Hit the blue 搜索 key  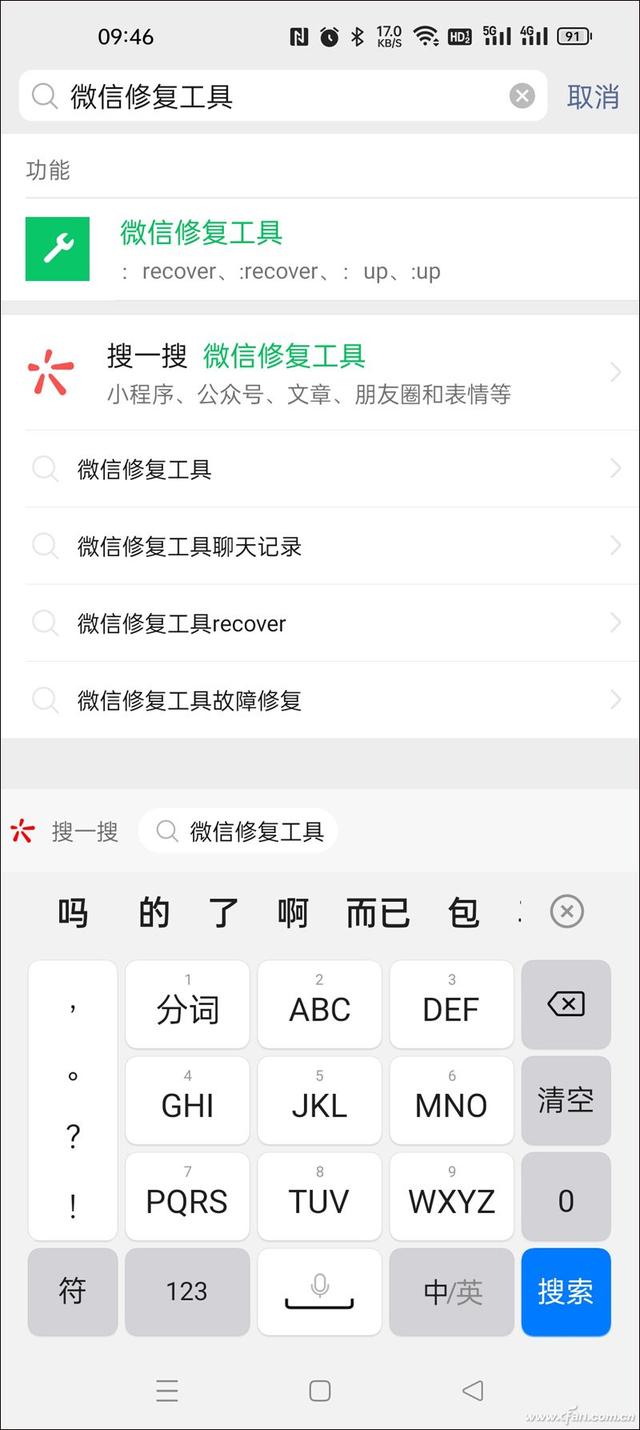pyautogui.click(x=565, y=1292)
